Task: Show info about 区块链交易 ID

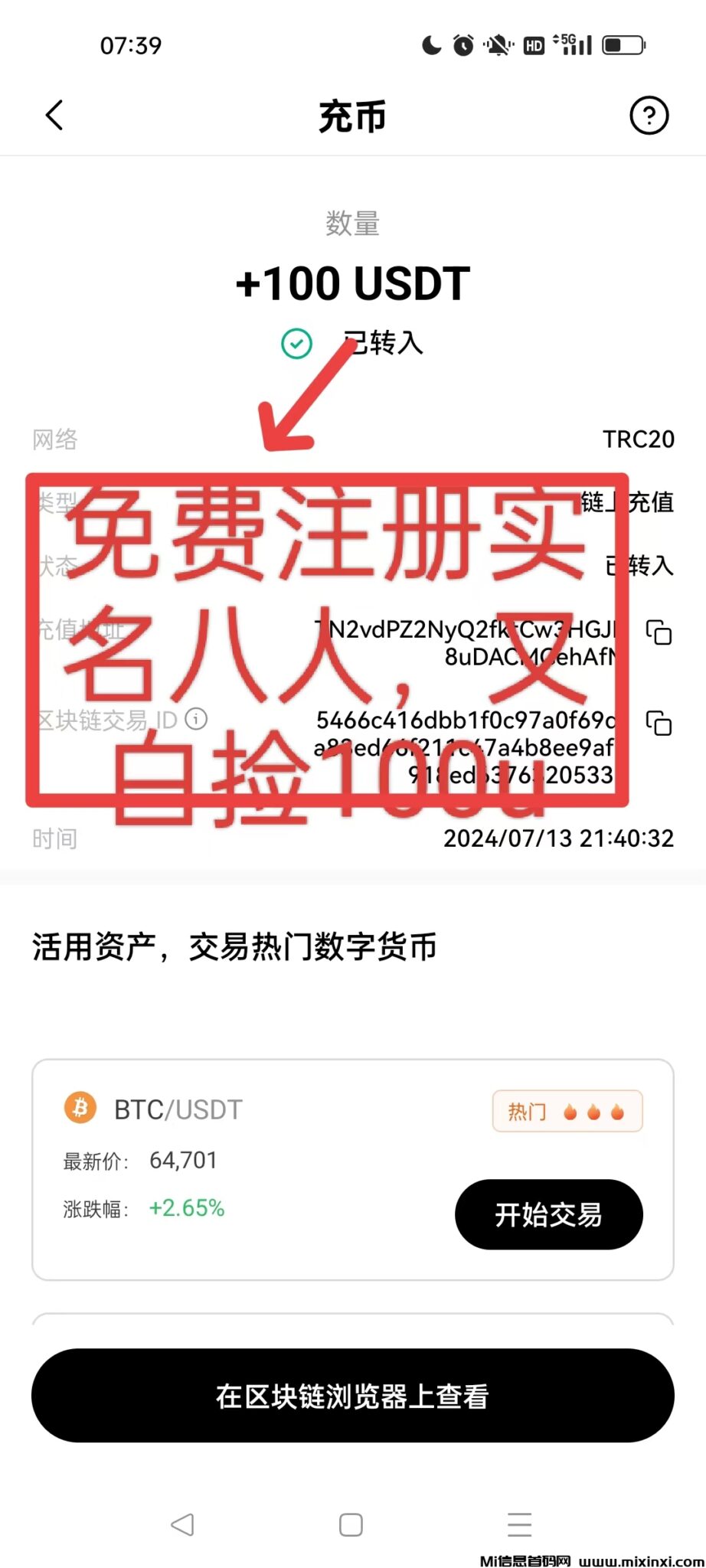Action: tap(197, 719)
